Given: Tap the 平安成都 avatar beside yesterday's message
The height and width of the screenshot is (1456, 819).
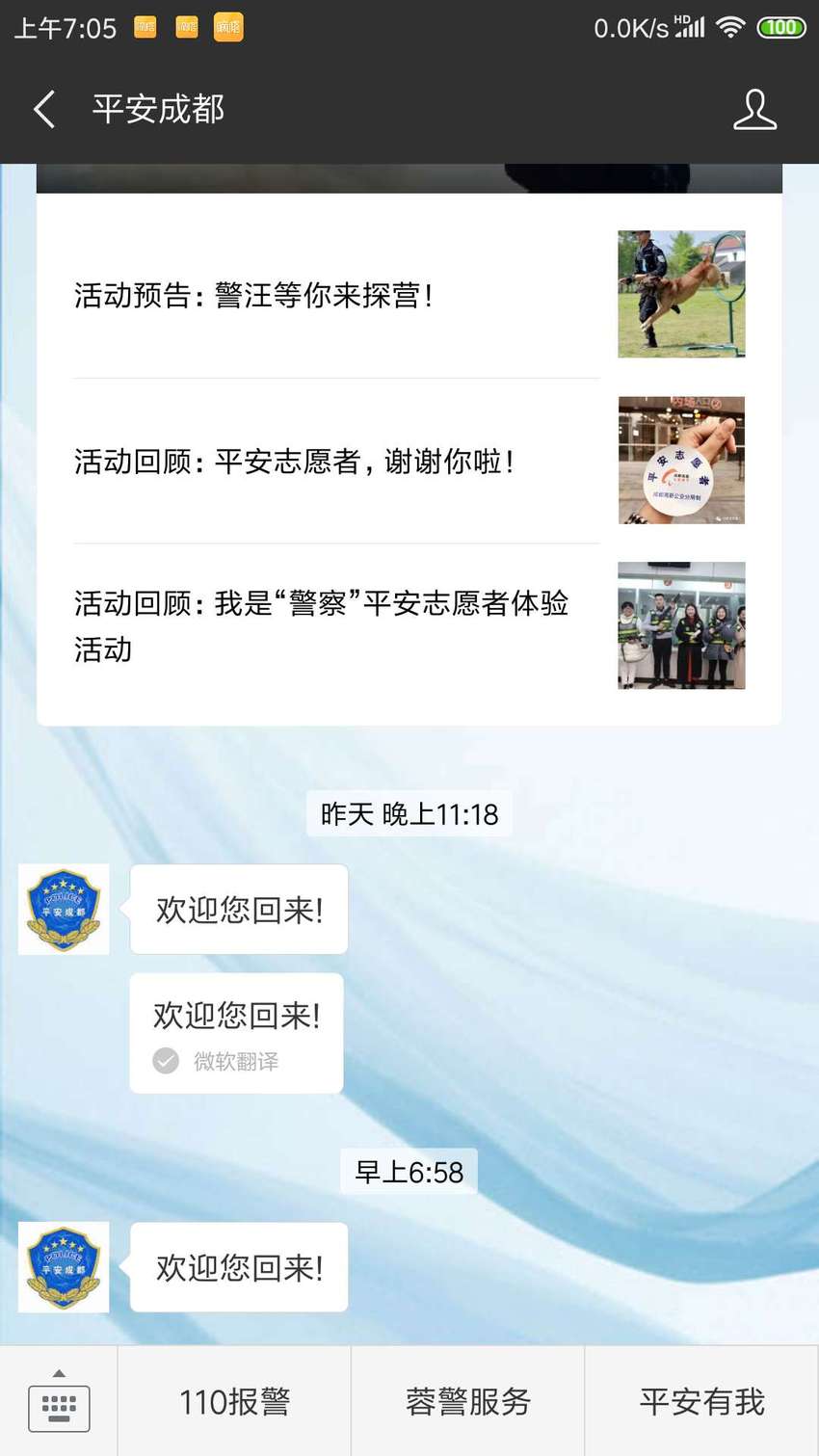Looking at the screenshot, I should (x=64, y=910).
